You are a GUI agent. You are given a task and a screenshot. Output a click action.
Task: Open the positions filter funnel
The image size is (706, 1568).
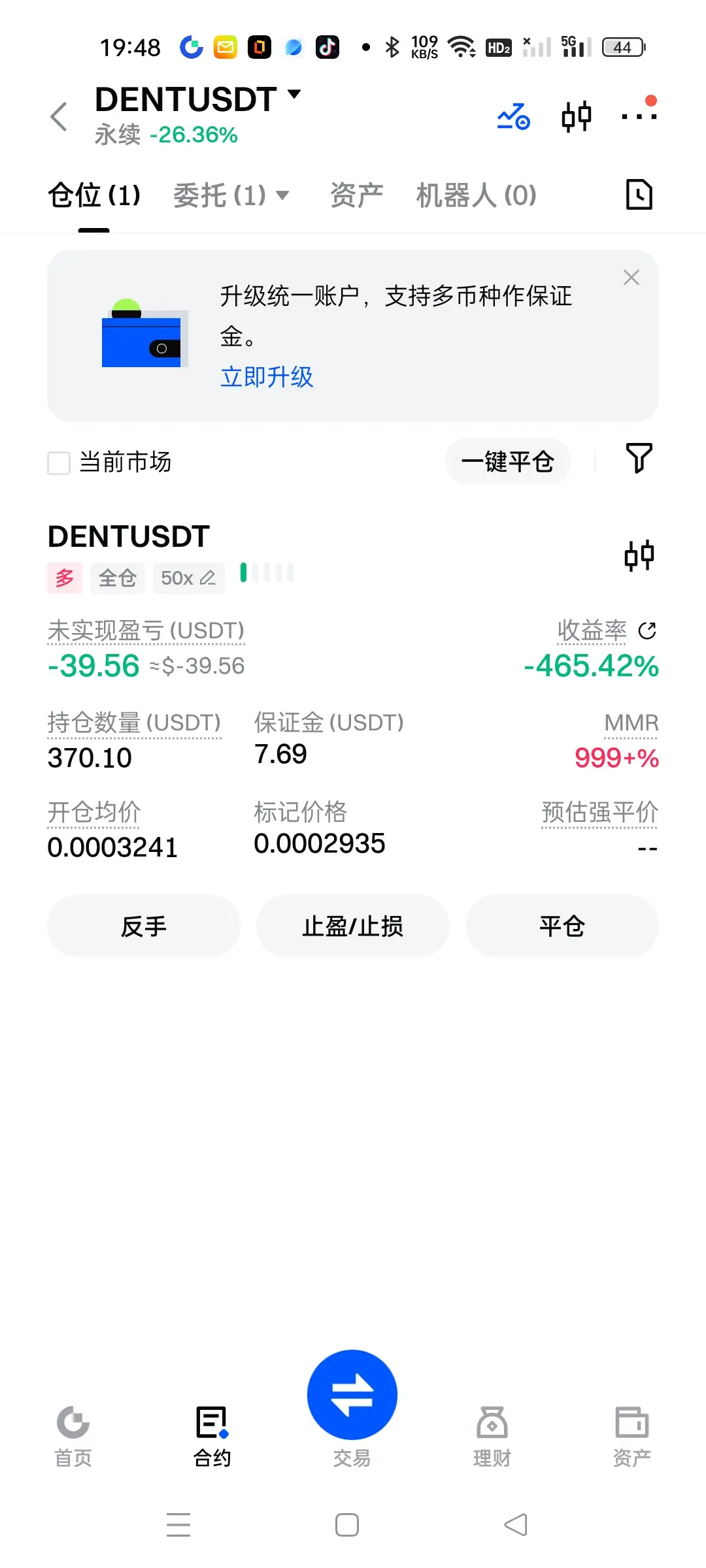click(x=639, y=458)
